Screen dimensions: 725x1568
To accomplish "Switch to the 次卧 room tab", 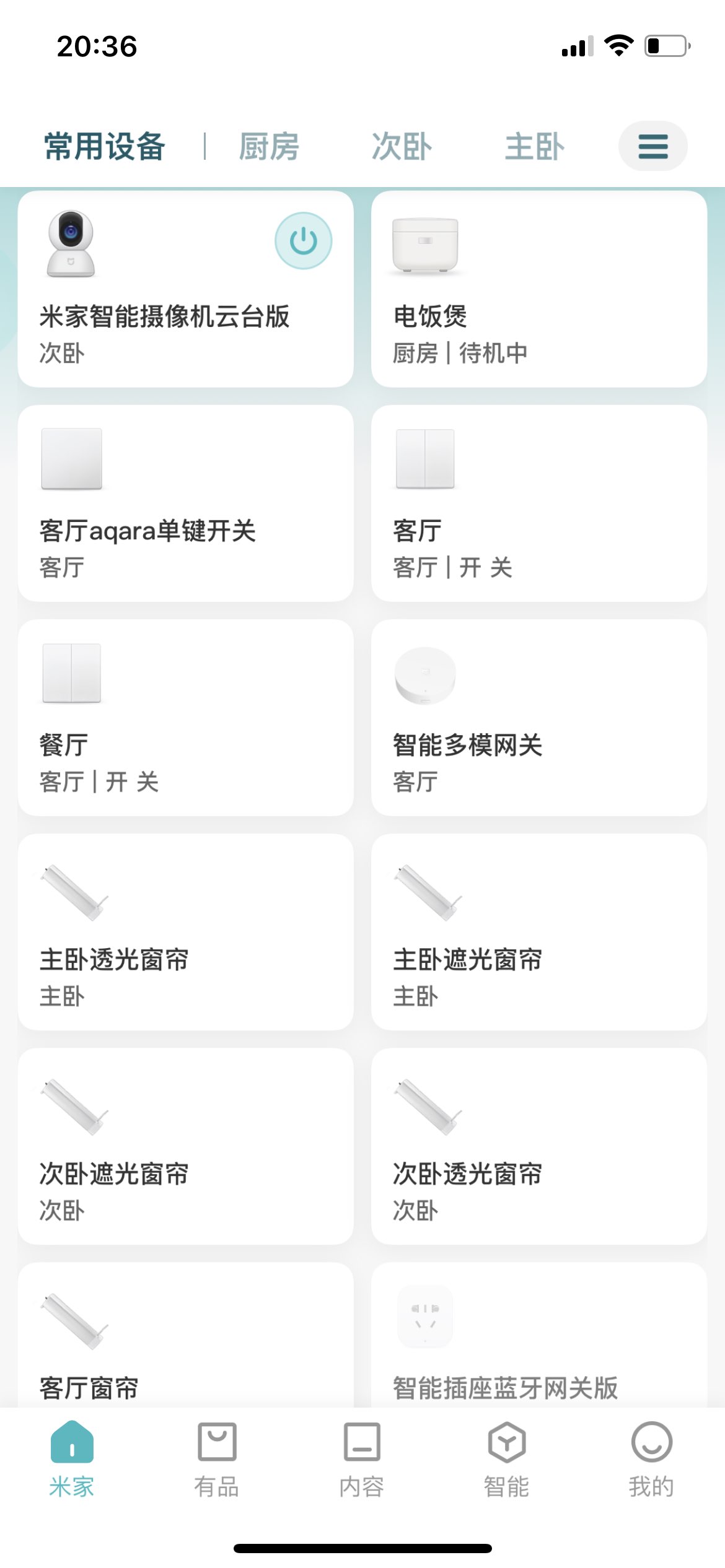I will pyautogui.click(x=402, y=147).
